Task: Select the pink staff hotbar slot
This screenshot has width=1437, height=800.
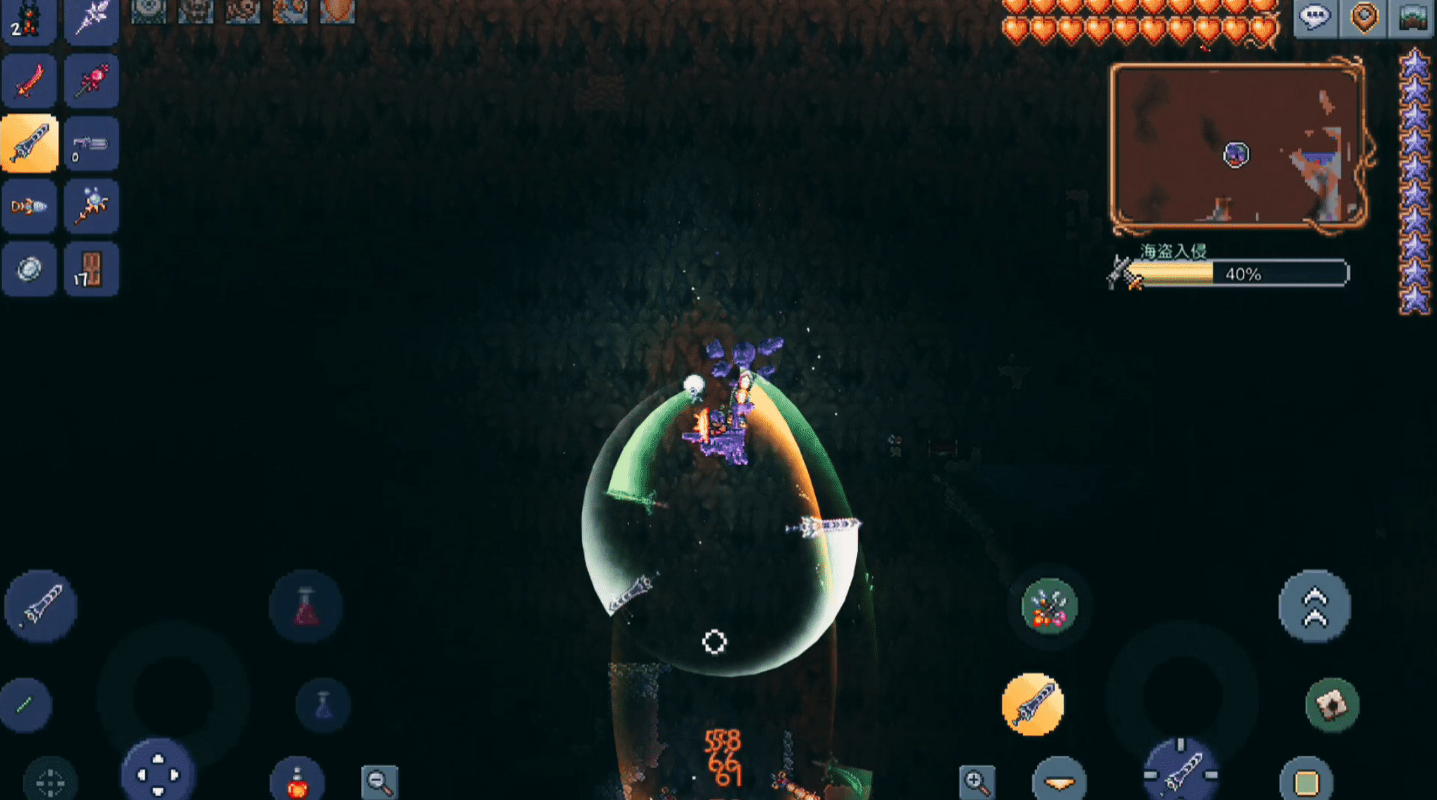Action: click(x=92, y=82)
